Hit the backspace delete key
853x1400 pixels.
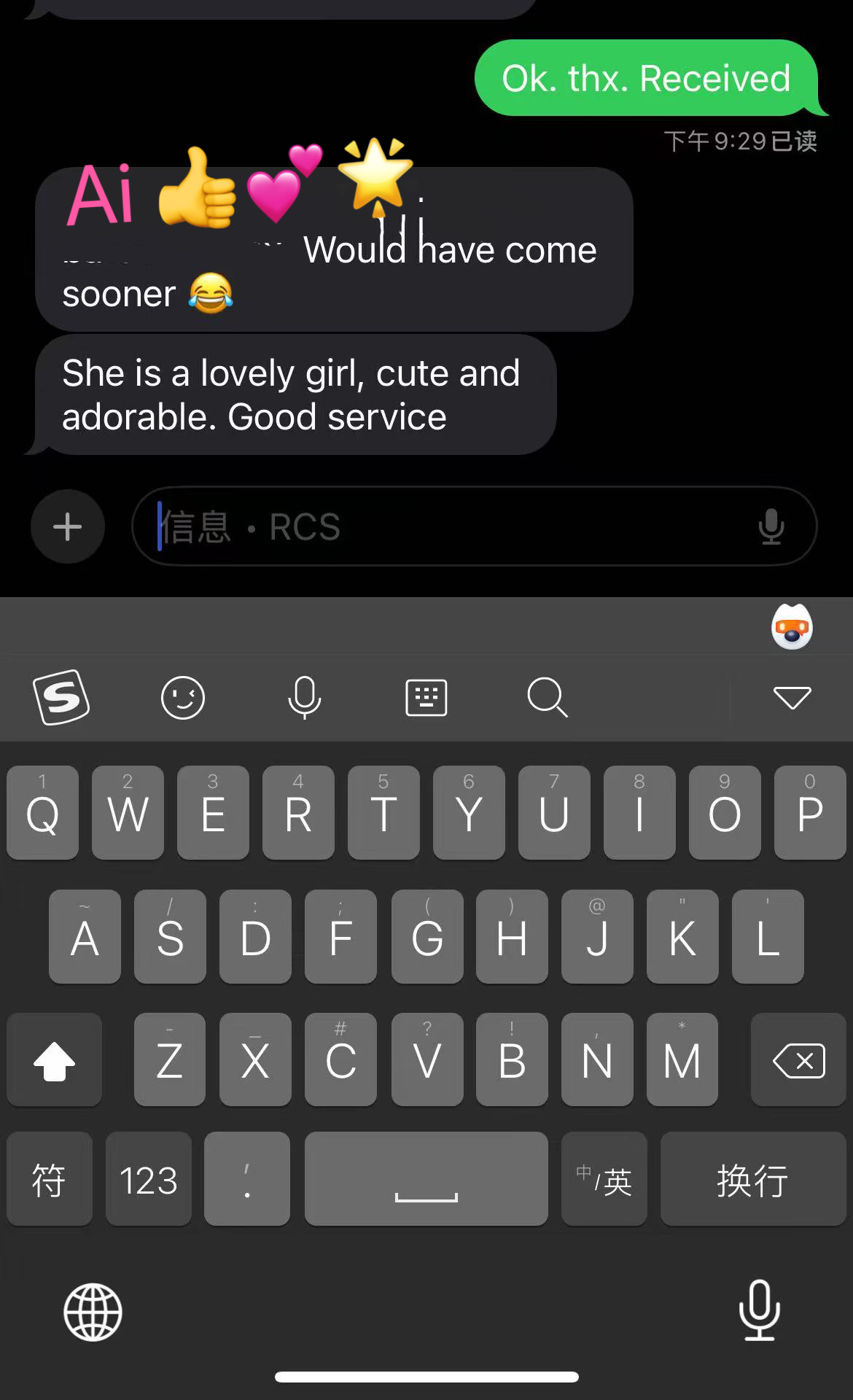(x=798, y=1059)
